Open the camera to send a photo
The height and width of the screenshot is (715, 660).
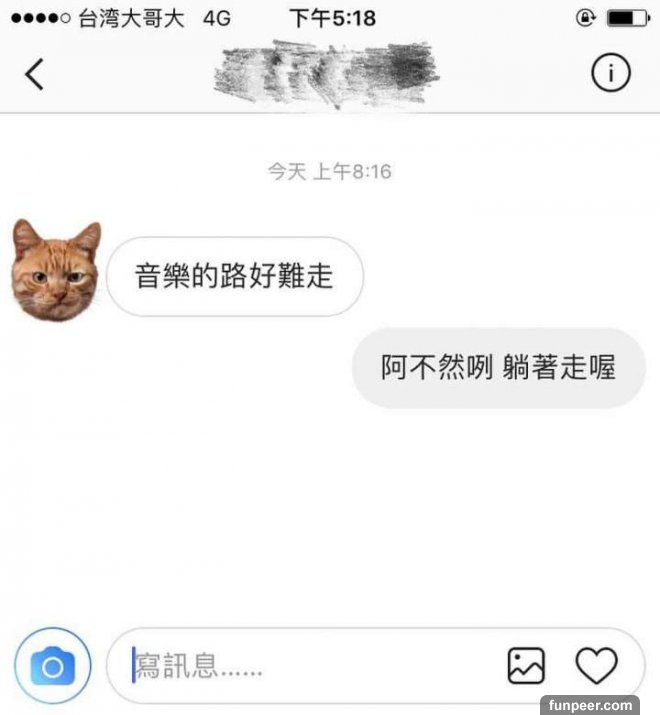point(53,666)
